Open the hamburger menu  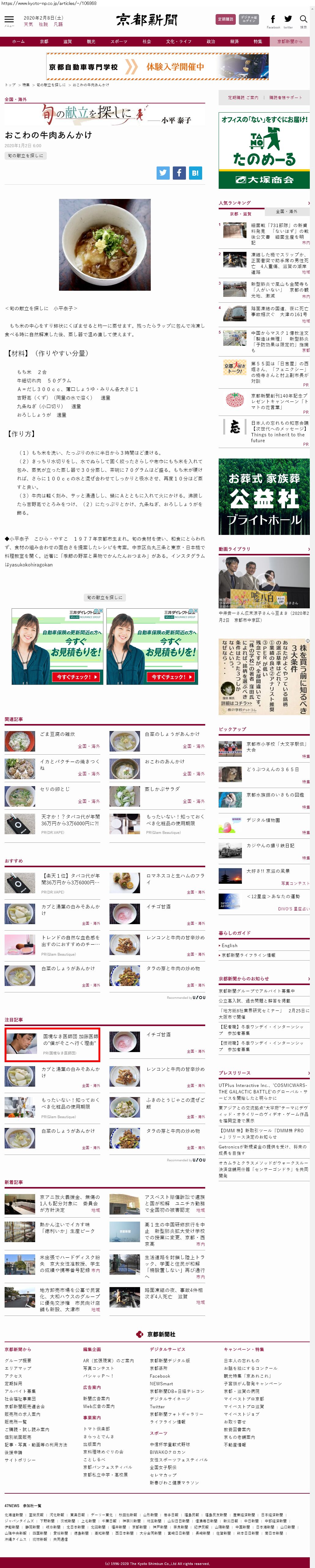9,20
